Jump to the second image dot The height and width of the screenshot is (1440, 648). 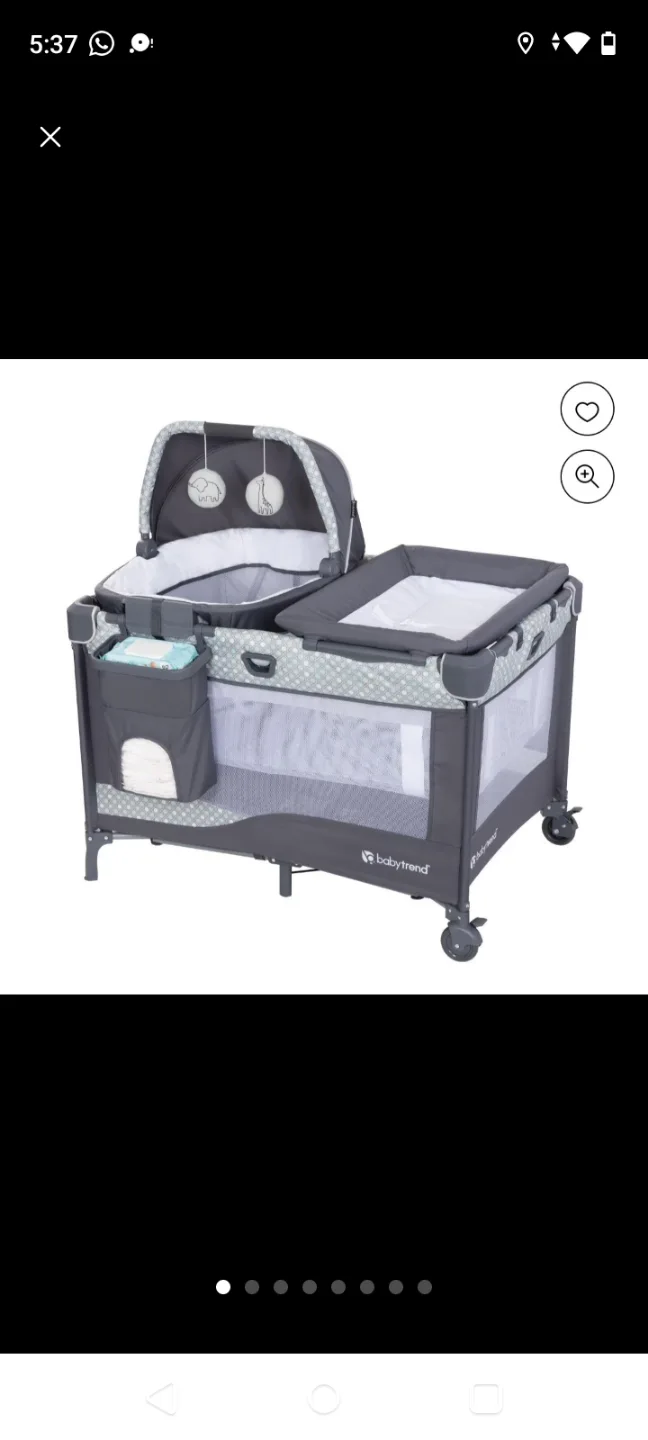(252, 1287)
